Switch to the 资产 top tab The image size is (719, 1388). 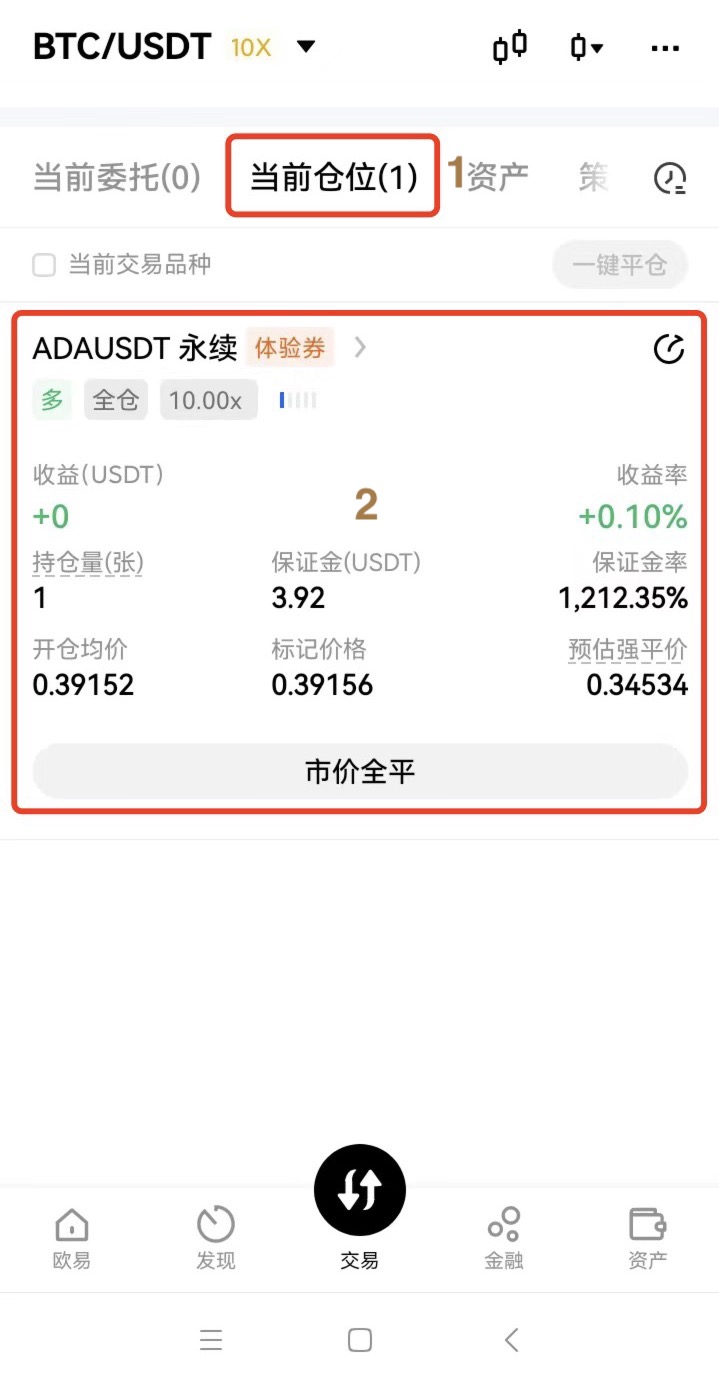click(x=498, y=177)
